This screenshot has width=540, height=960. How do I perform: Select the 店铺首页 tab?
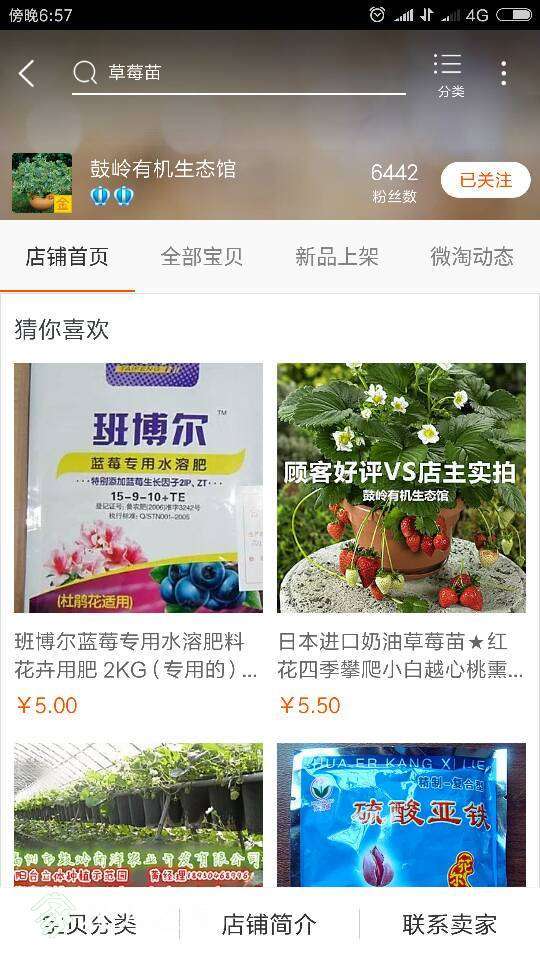(67, 257)
